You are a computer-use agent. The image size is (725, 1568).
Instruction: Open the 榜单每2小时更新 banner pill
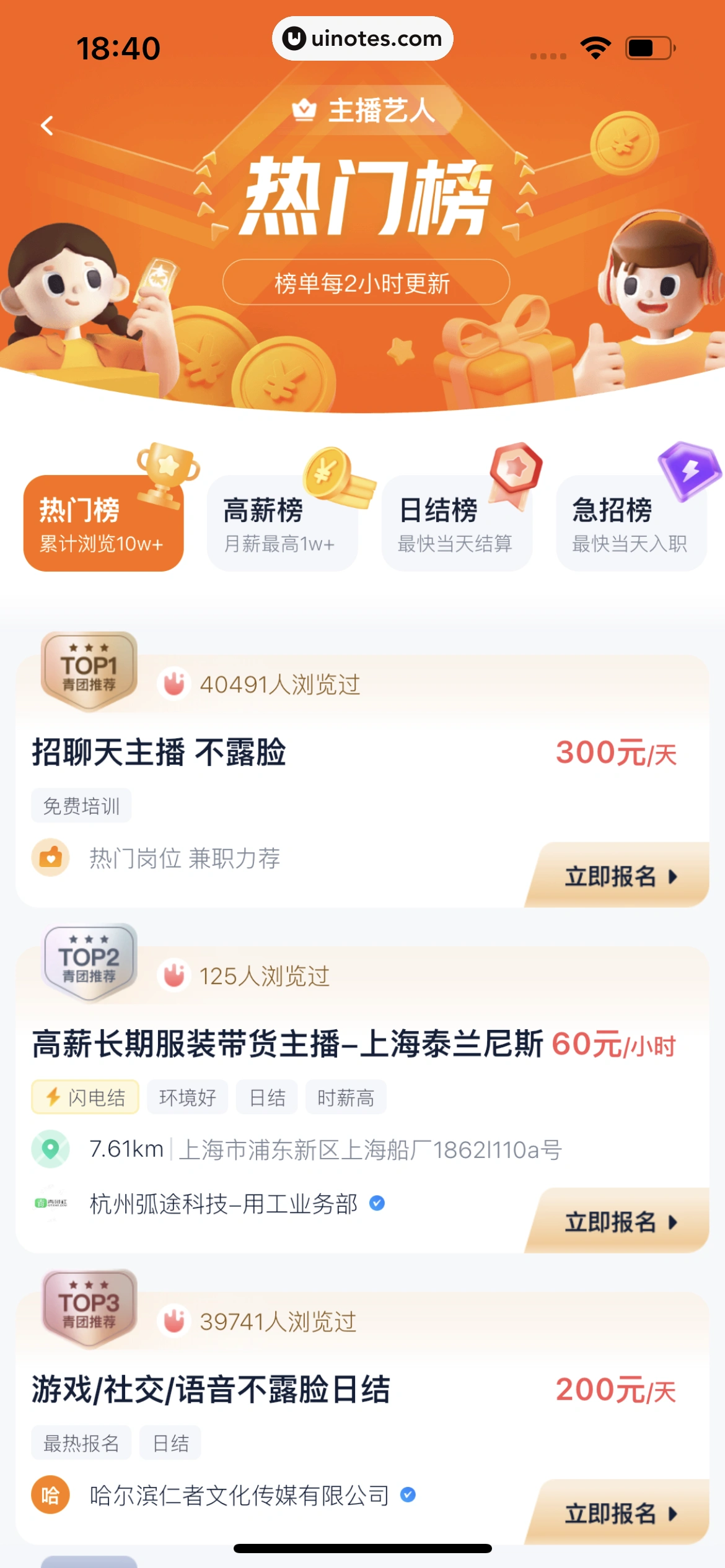[362, 282]
